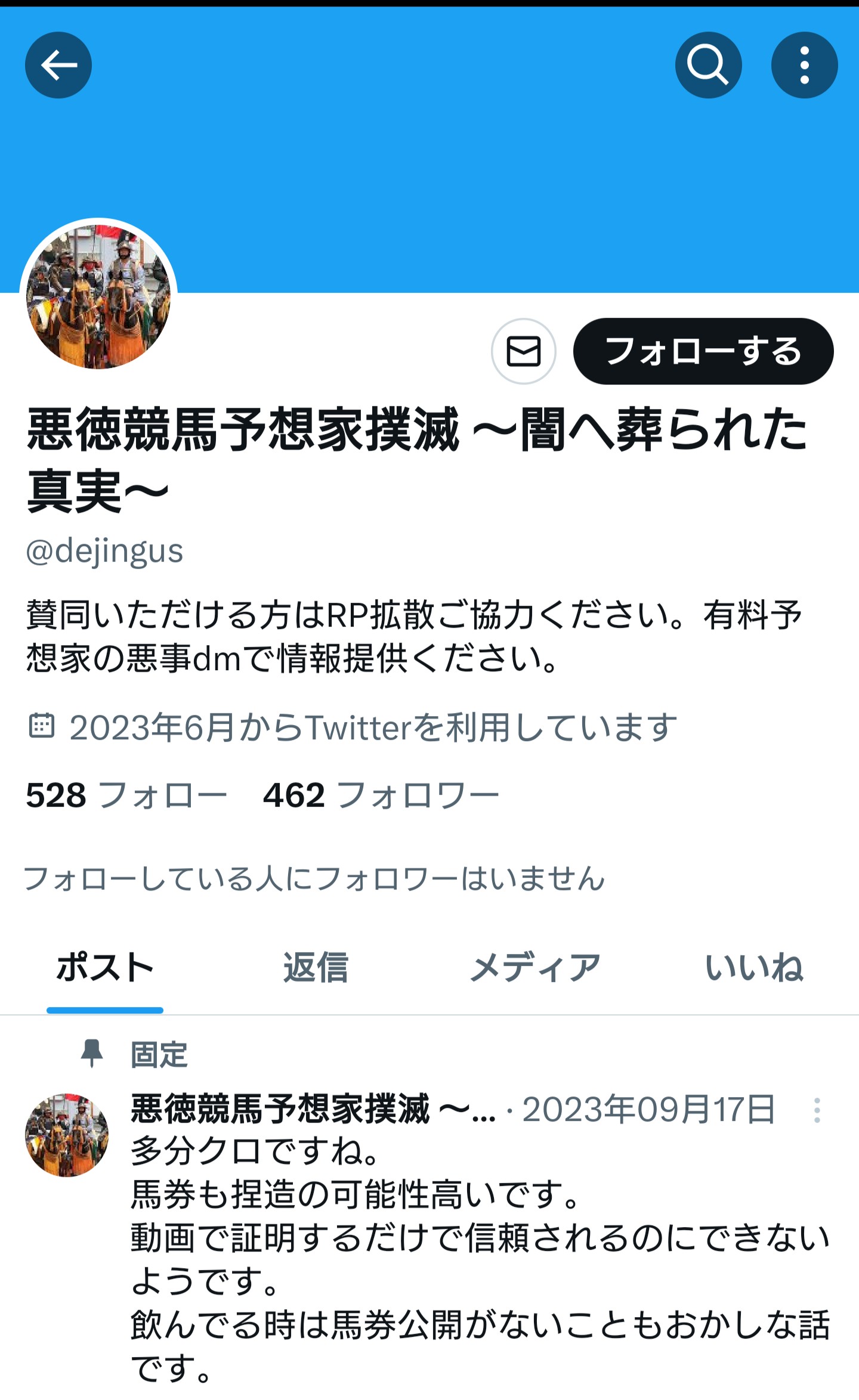This screenshot has height=1400, width=859.
Task: Switch to the 返信 tab
Action: (x=316, y=967)
